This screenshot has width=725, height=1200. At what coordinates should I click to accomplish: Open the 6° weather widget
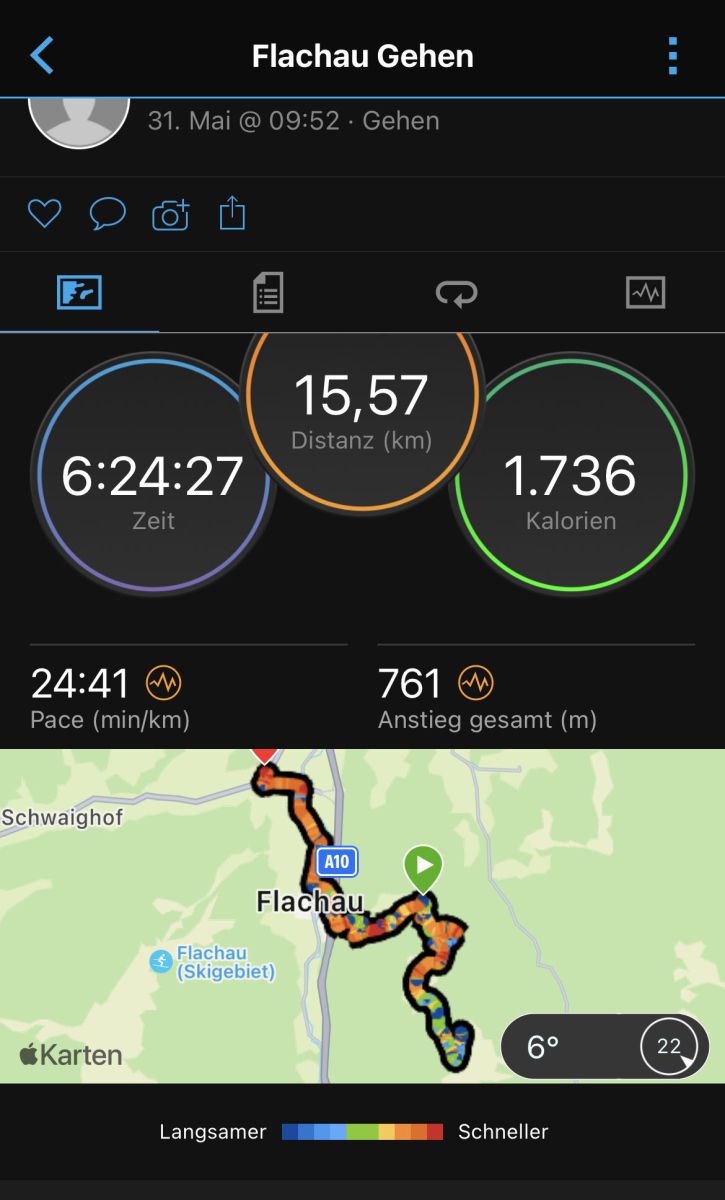pos(604,1047)
